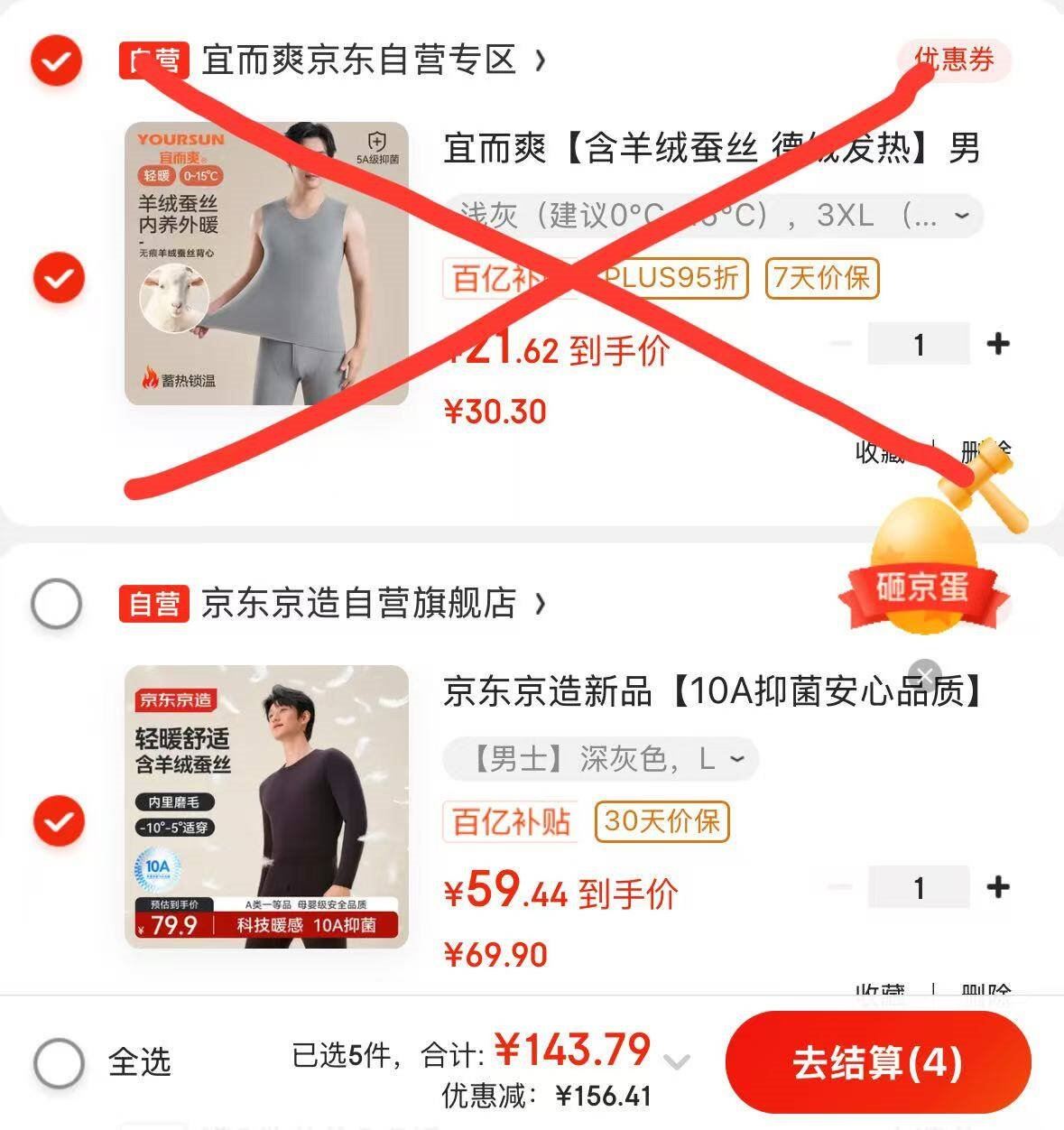Viewport: 1064px width, 1130px height.
Task: Increase the 京东京造 item quantity
Action: (x=998, y=887)
